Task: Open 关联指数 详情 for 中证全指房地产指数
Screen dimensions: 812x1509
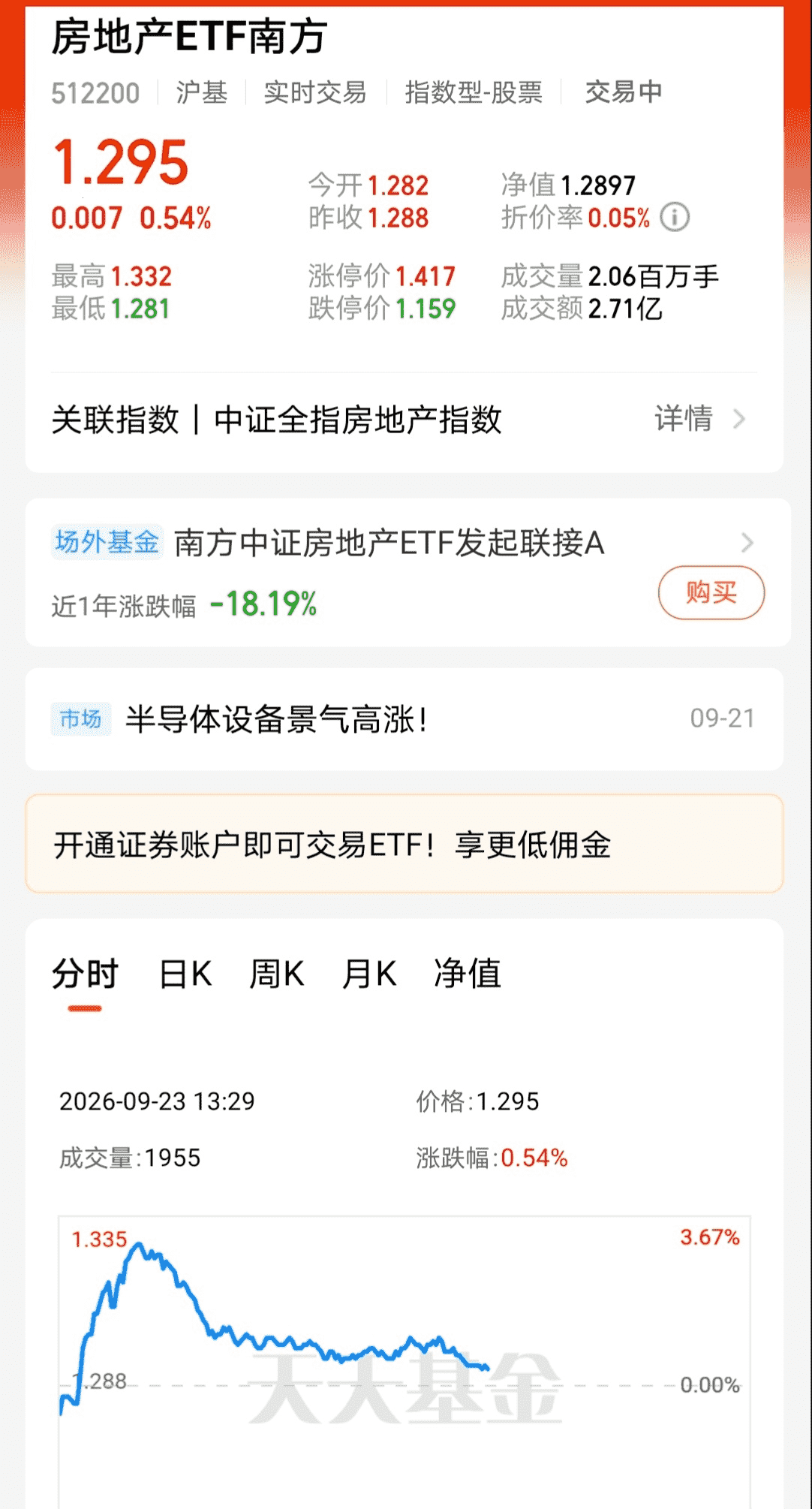Action: (699, 419)
